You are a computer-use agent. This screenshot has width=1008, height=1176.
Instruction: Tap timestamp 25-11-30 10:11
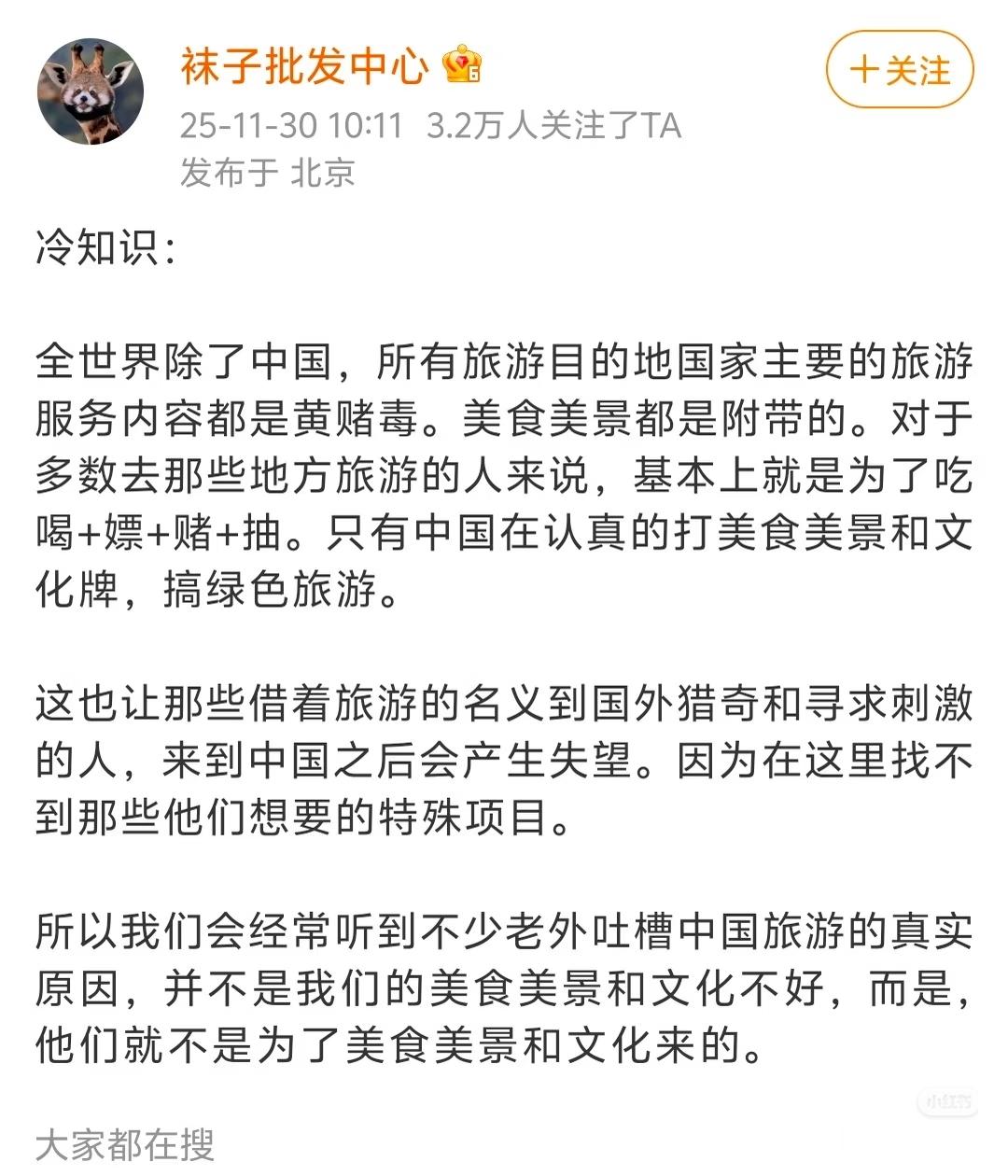pos(292,123)
